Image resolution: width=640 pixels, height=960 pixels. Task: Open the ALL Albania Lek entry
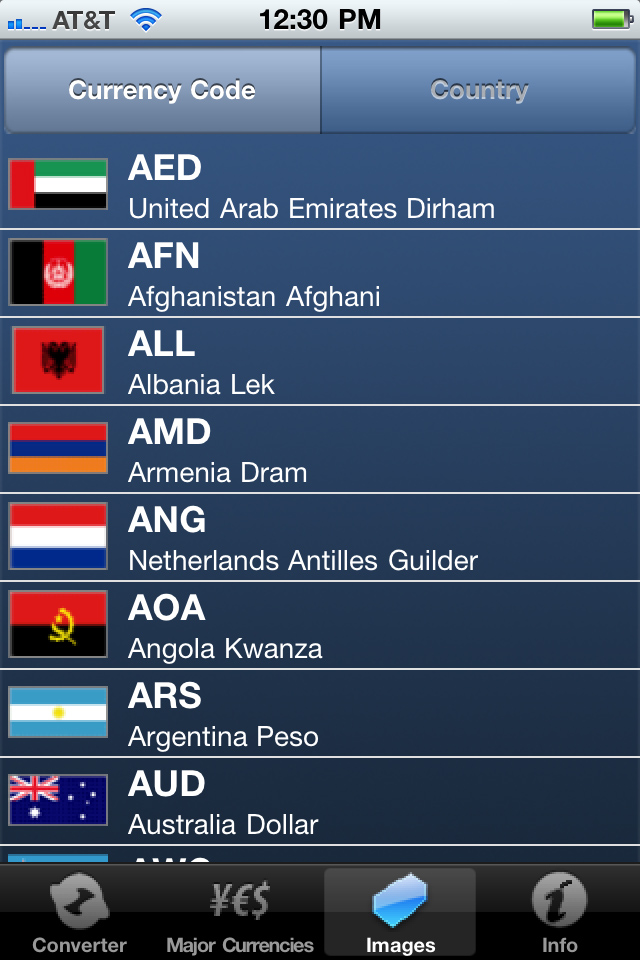320,361
